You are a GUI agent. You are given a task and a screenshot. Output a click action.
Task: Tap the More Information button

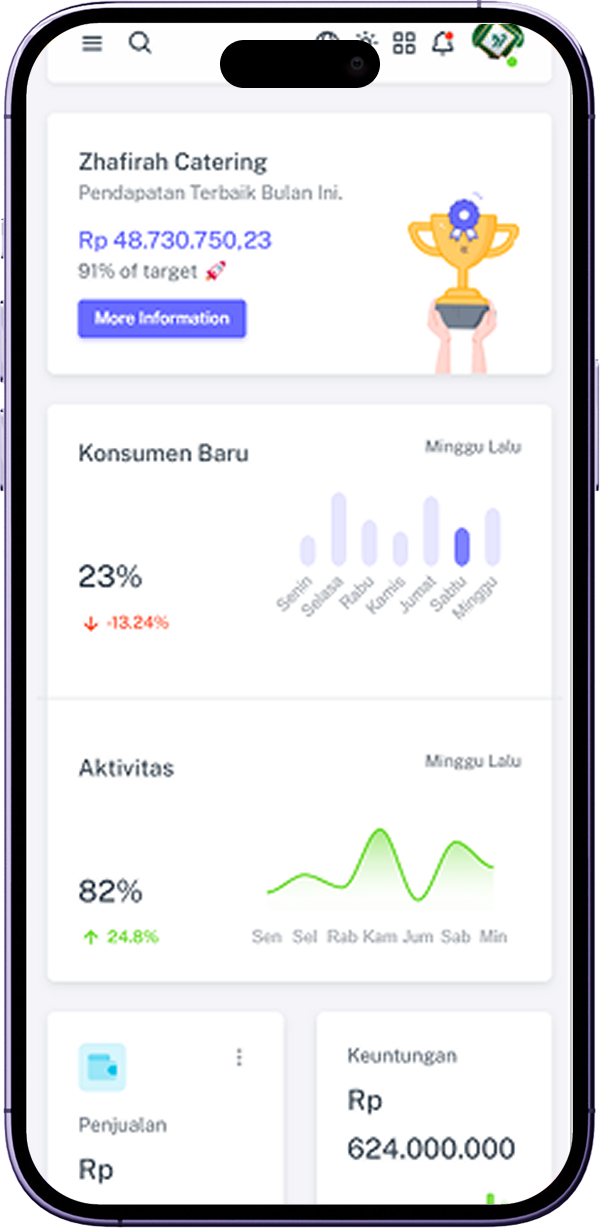[162, 318]
